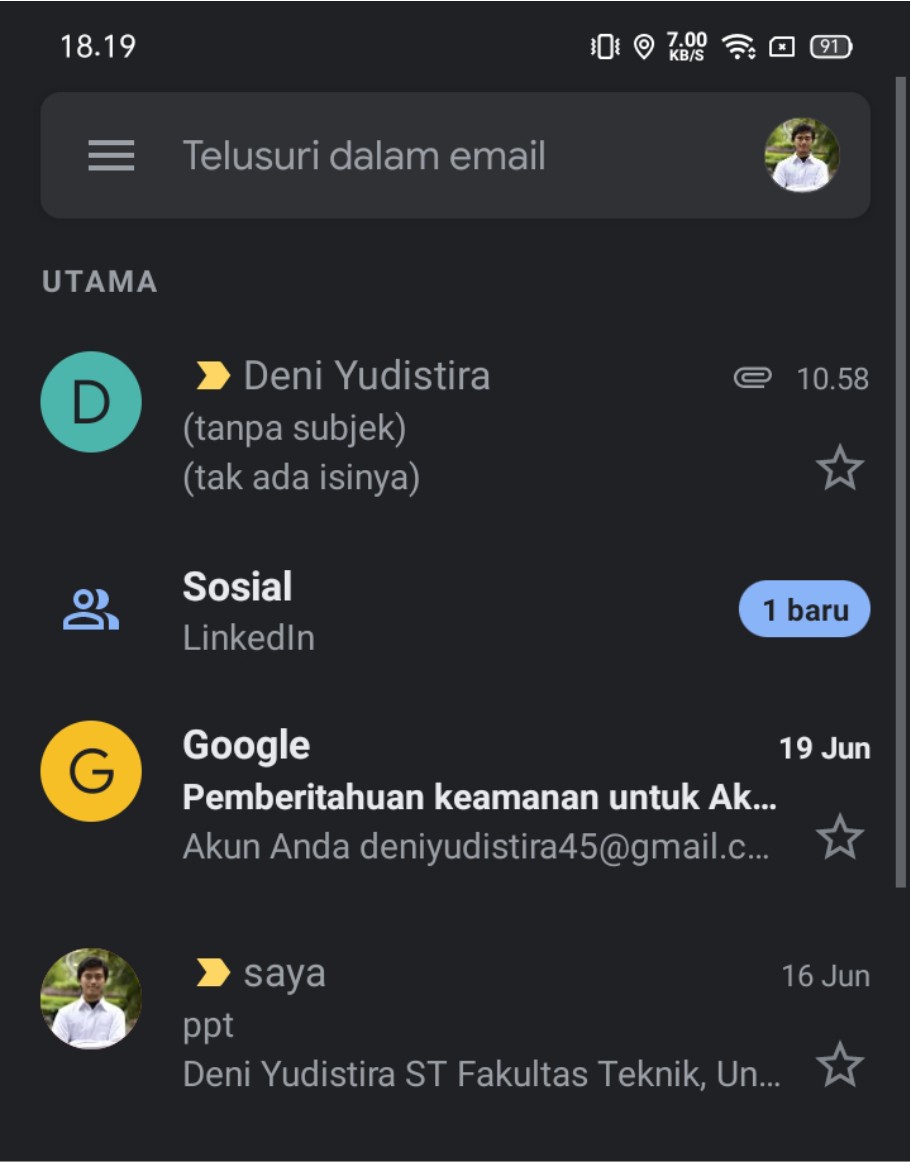Tap the Telusuri dalam email search field
This screenshot has width=910, height=1162.
(x=420, y=156)
